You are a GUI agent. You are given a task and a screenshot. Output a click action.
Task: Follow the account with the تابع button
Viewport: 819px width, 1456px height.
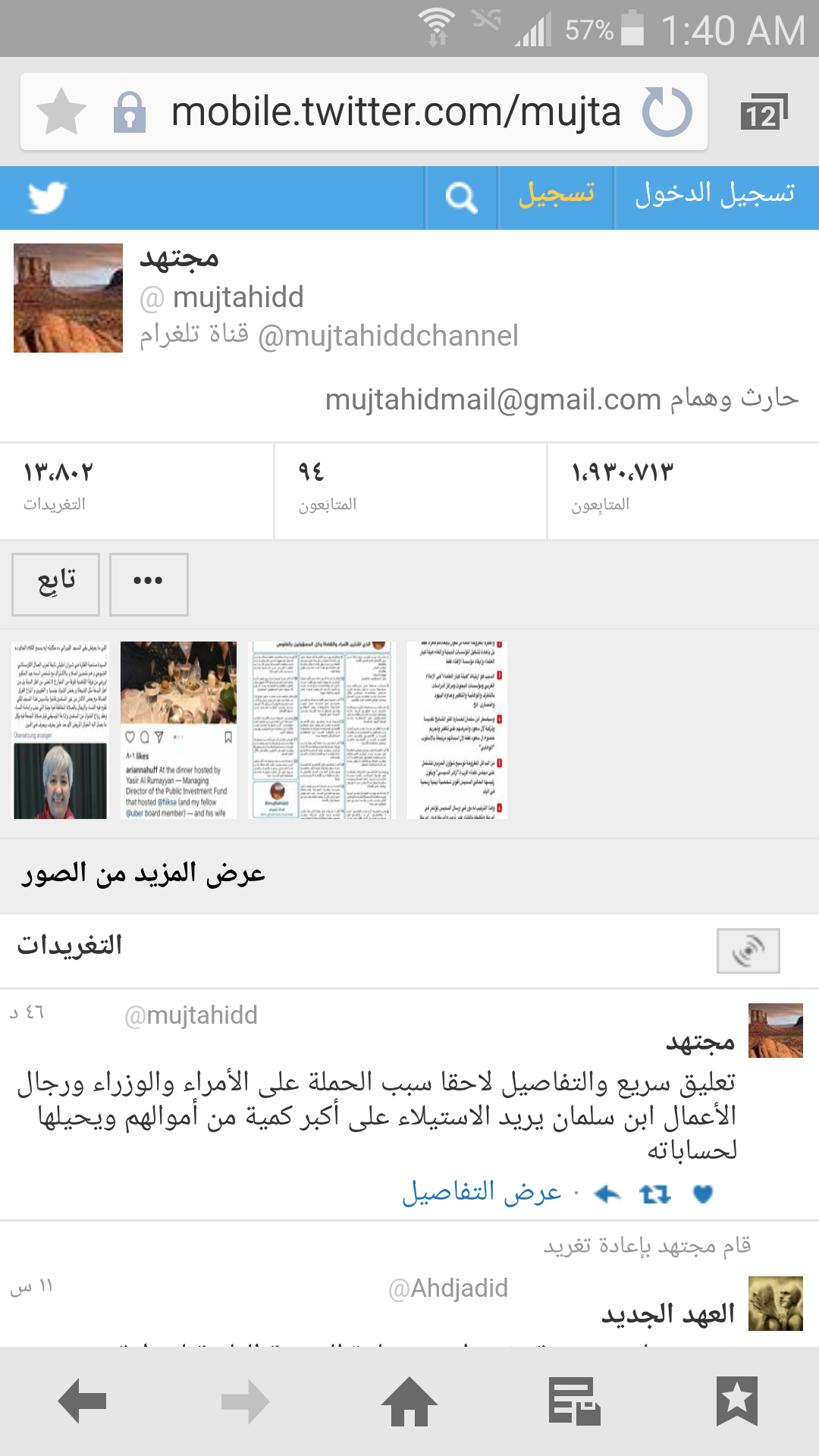point(56,584)
